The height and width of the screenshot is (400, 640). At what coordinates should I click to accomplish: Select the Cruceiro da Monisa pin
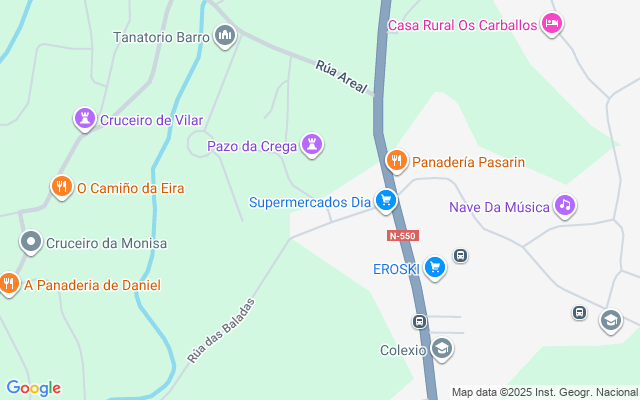tap(31, 242)
